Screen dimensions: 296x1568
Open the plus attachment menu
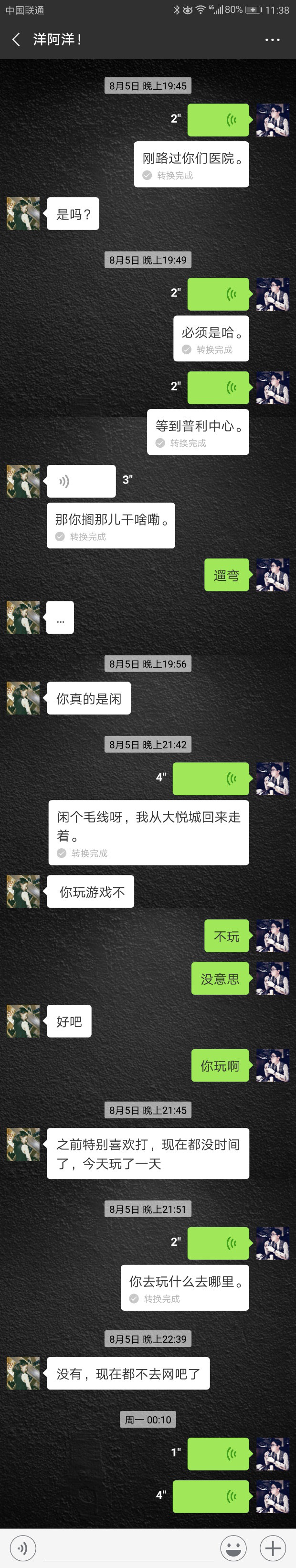tap(272, 1547)
